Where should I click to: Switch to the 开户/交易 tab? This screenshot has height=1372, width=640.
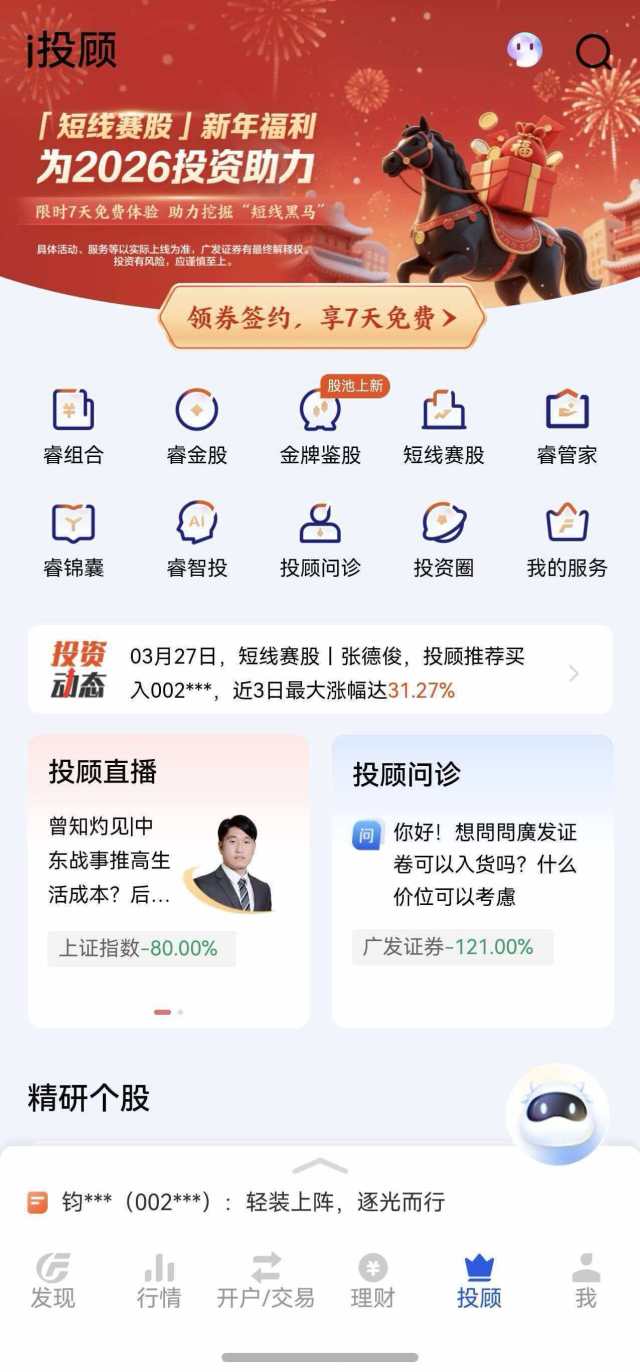(266, 1282)
